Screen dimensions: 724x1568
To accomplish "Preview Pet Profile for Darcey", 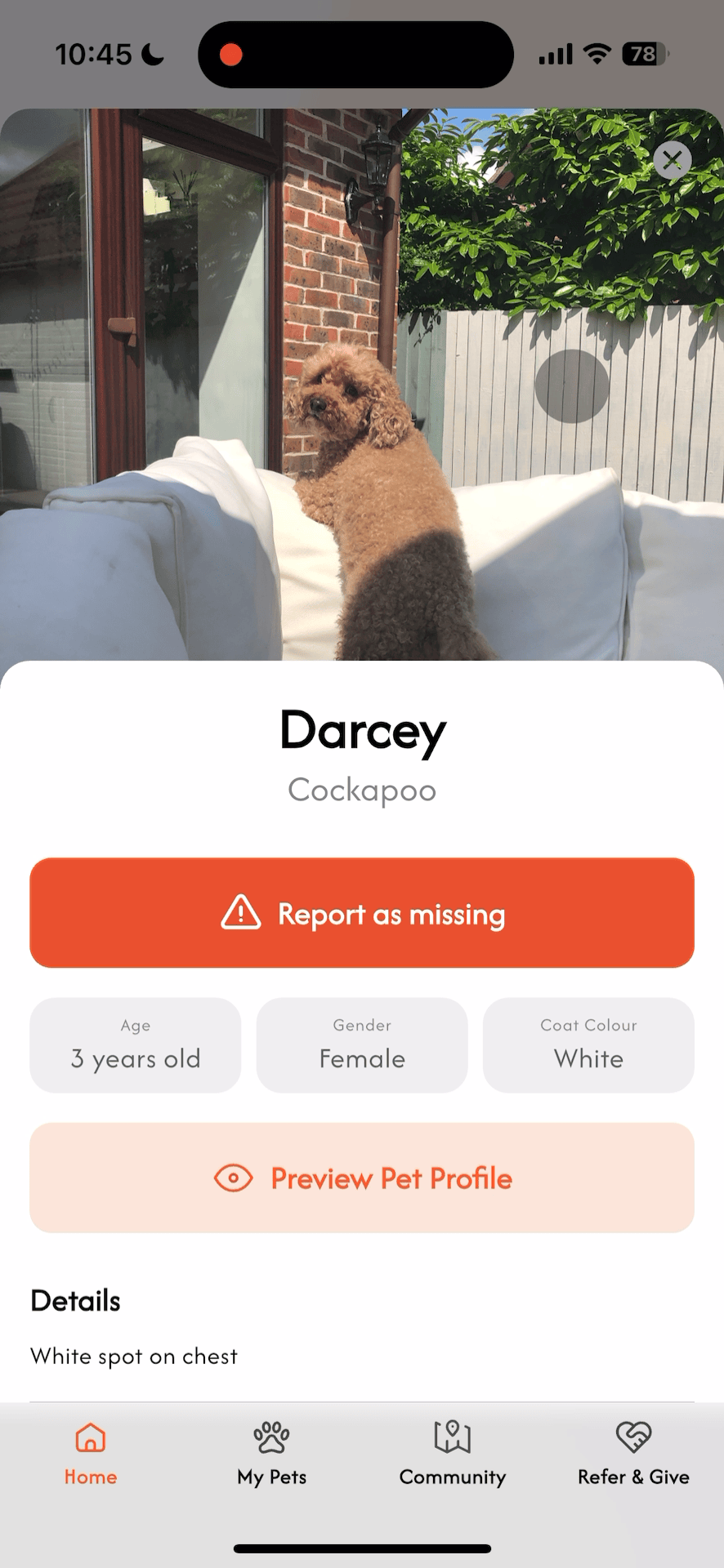I will tap(362, 1178).
